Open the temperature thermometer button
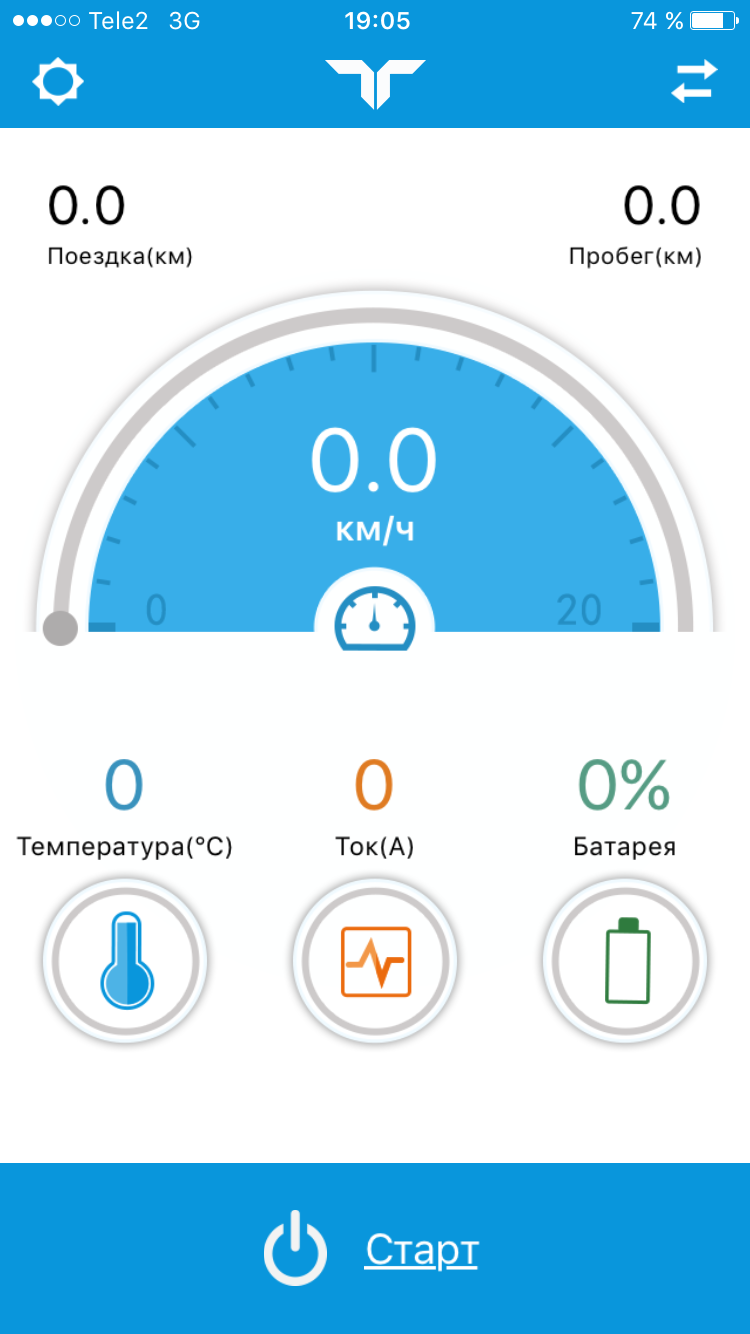 pyautogui.click(x=126, y=961)
